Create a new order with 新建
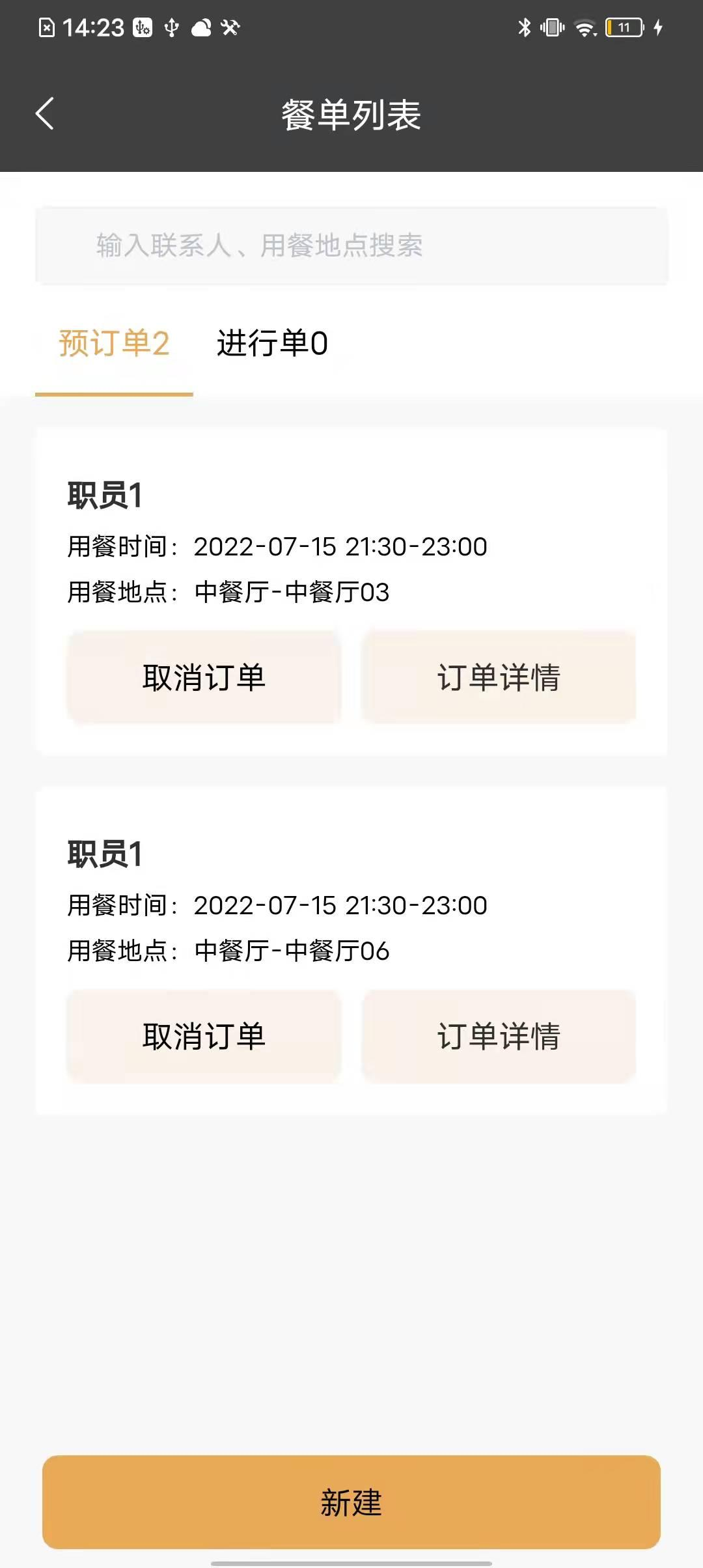Screen dimensions: 703x1568 coord(351,1502)
